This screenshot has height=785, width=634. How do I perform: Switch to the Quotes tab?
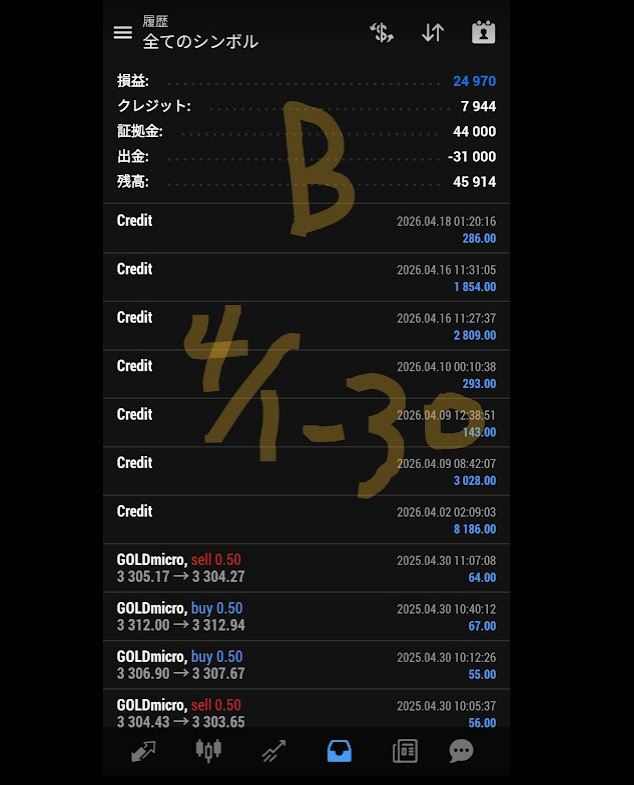[143, 752]
